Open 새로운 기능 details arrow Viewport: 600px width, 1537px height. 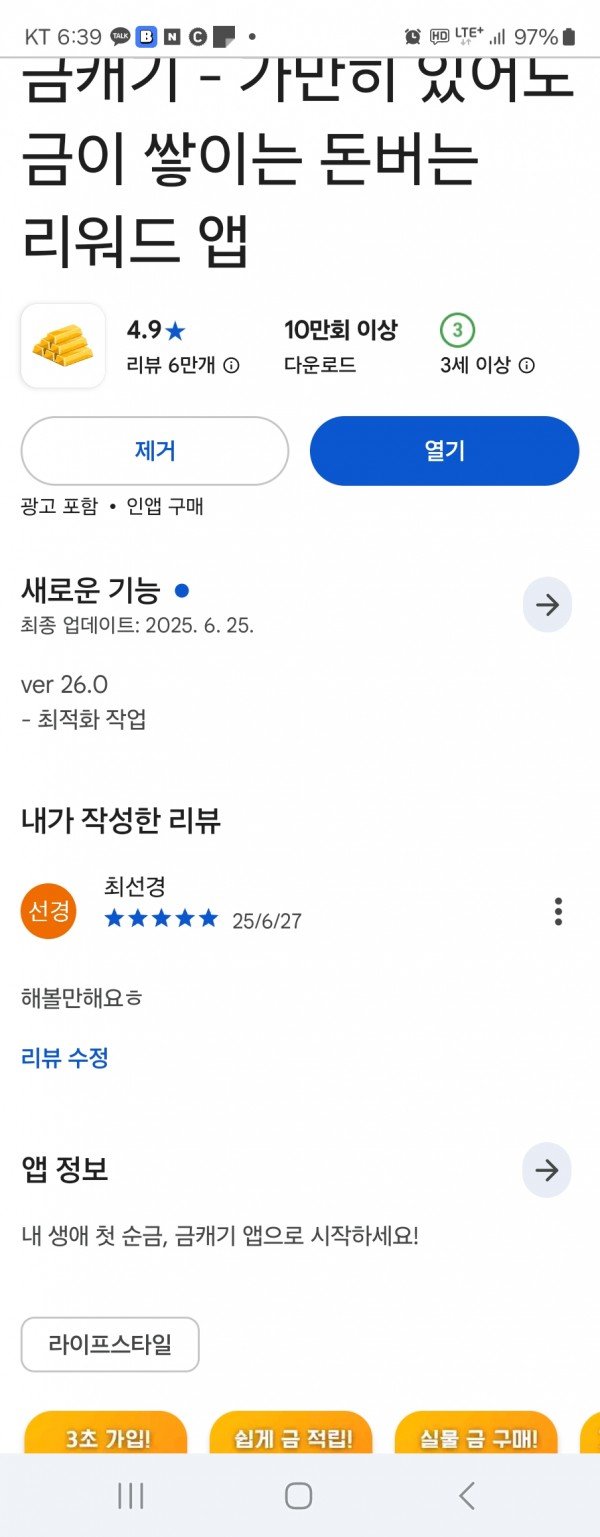coord(547,605)
